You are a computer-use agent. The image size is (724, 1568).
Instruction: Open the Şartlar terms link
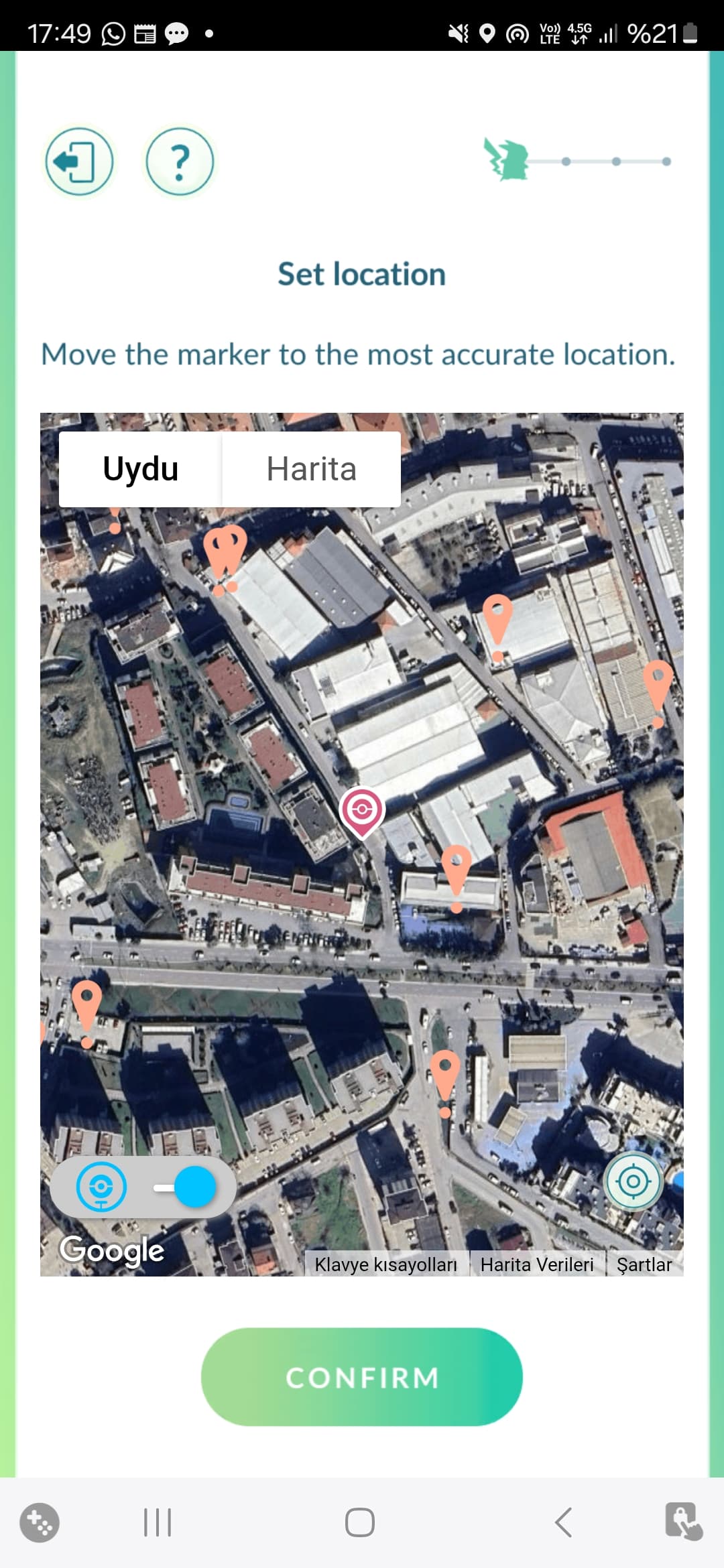[644, 1264]
